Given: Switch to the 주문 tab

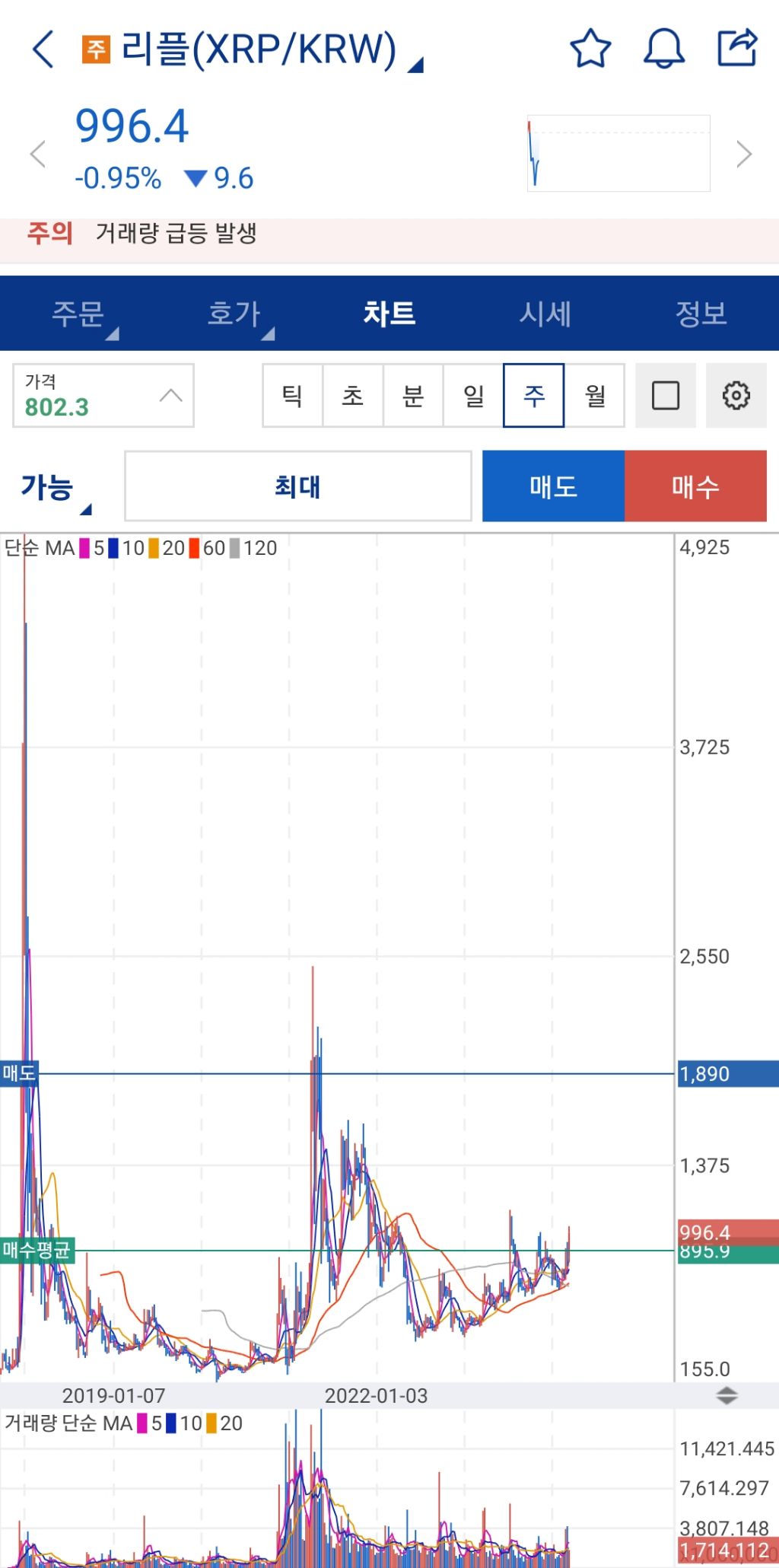Looking at the screenshot, I should pos(78,314).
